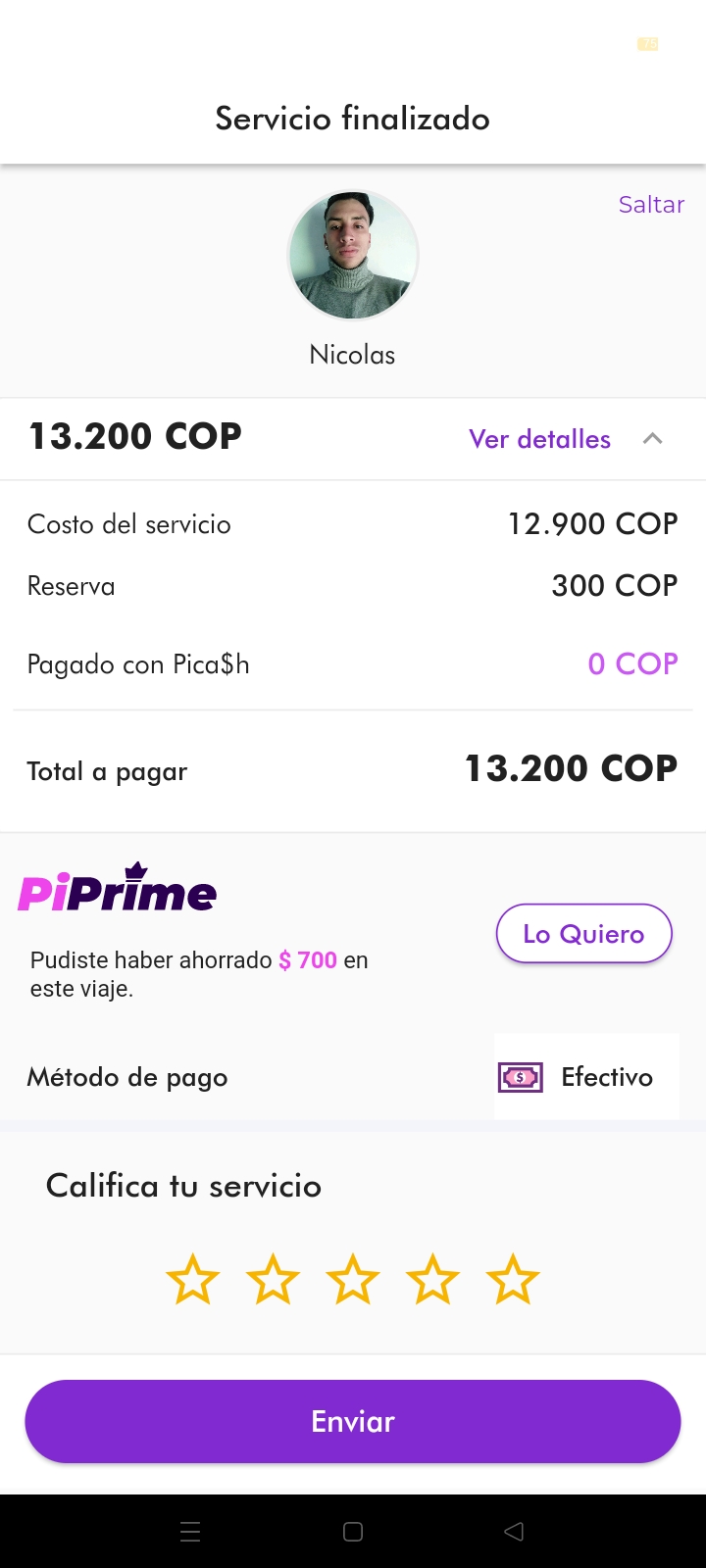
Task: Submit the rating with Enviar
Action: [x=353, y=1421]
